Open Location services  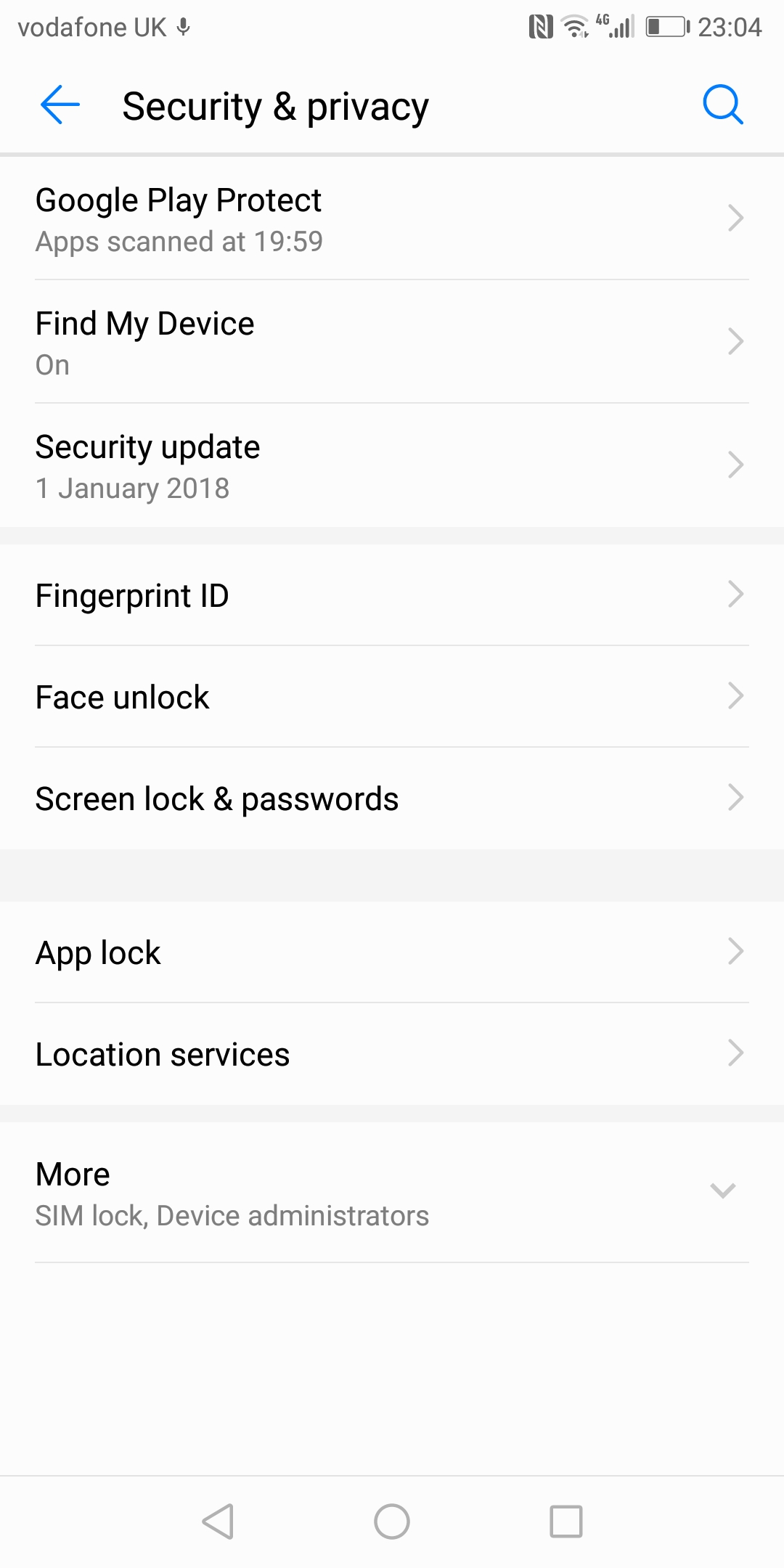[392, 1053]
